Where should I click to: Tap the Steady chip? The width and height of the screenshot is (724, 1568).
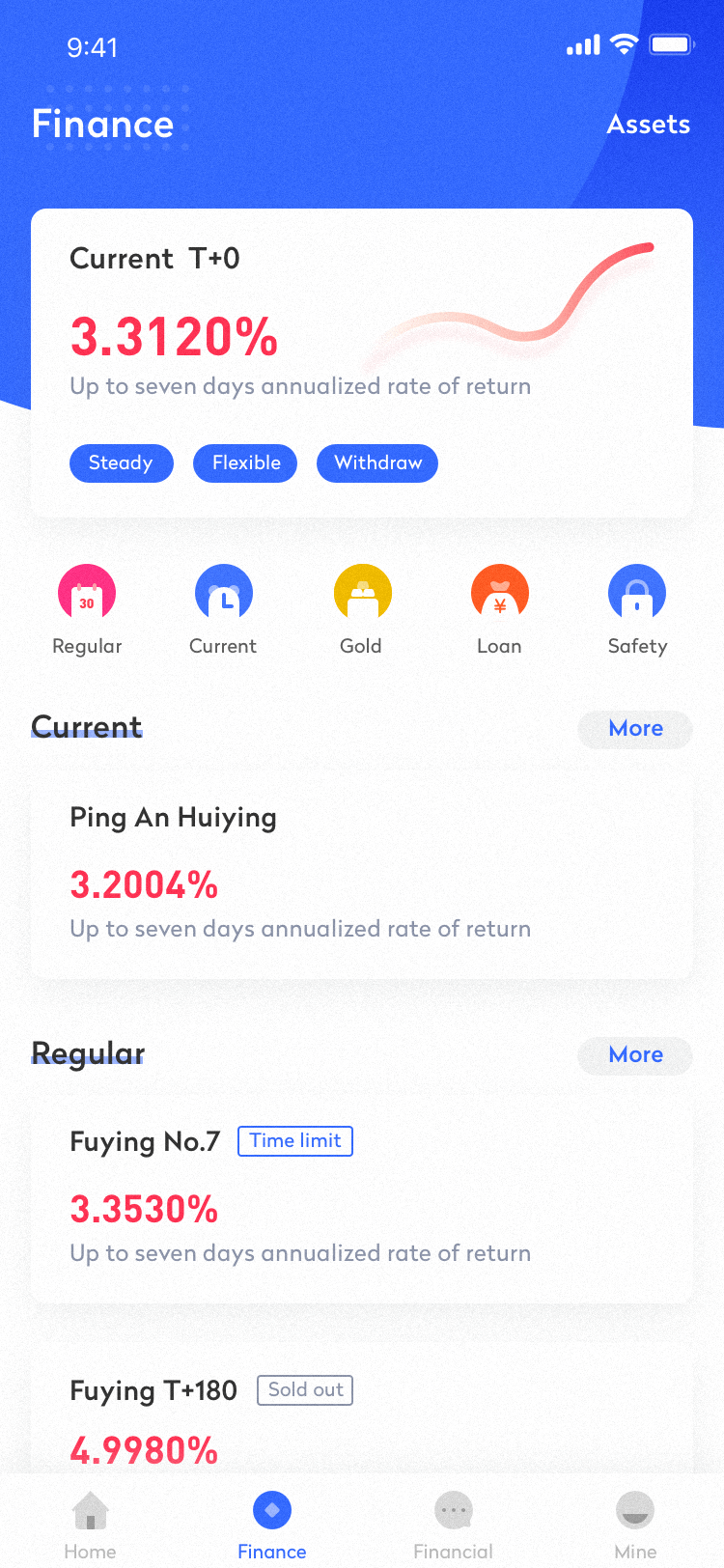pos(121,463)
